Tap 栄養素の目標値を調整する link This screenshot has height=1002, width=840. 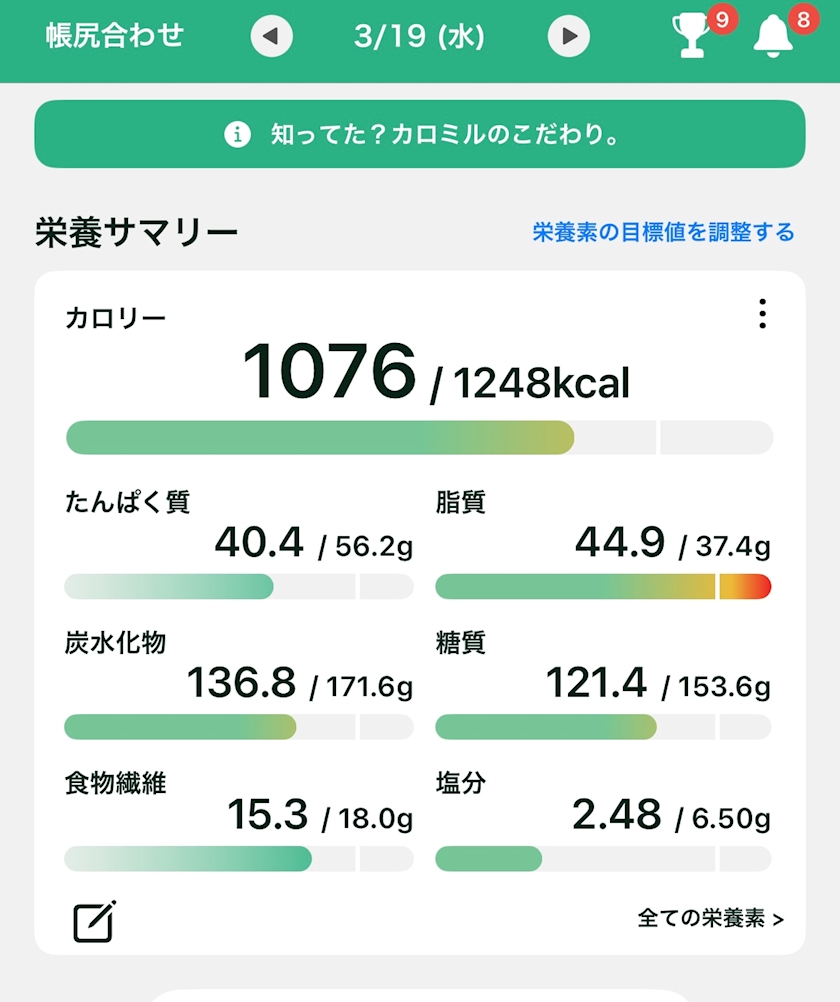tap(664, 232)
